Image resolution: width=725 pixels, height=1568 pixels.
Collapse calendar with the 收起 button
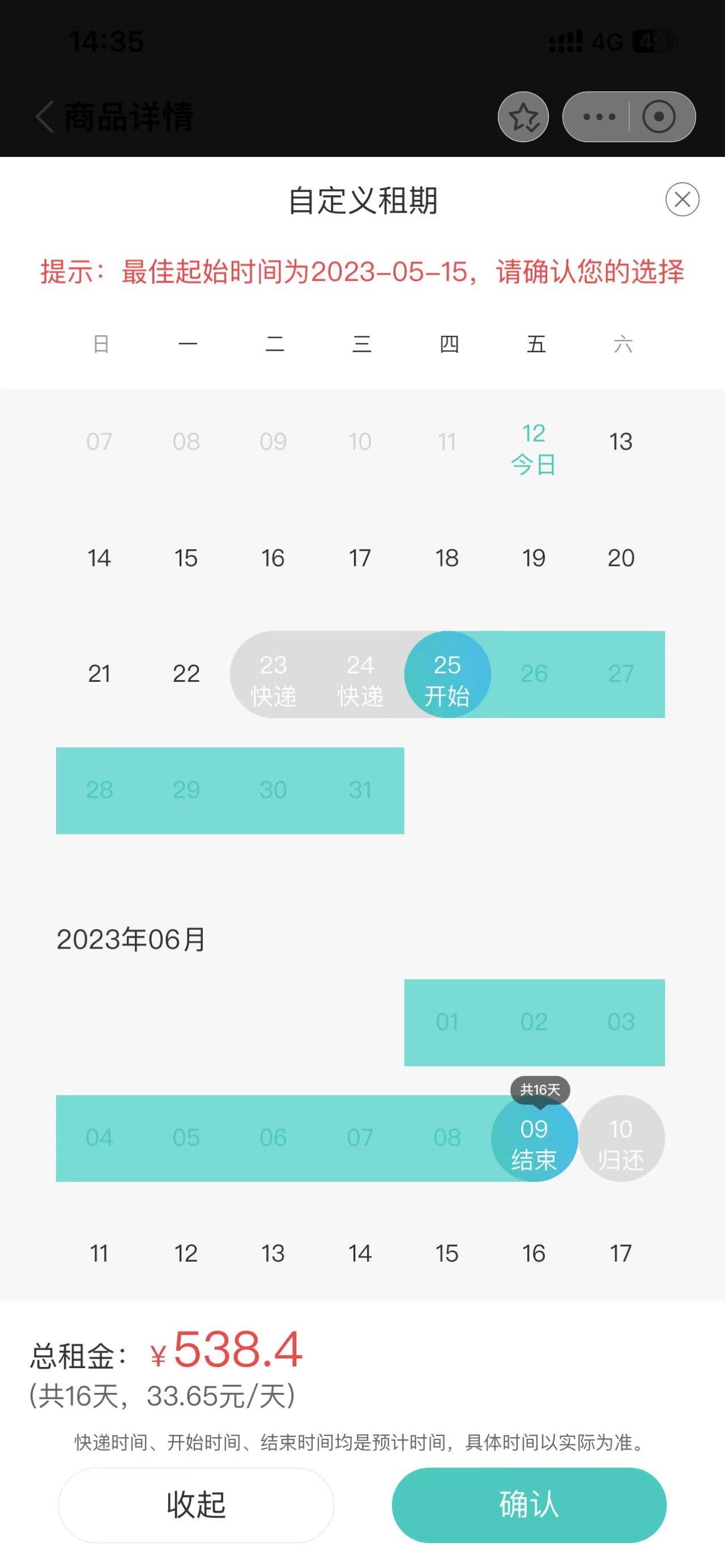pyautogui.click(x=196, y=1504)
